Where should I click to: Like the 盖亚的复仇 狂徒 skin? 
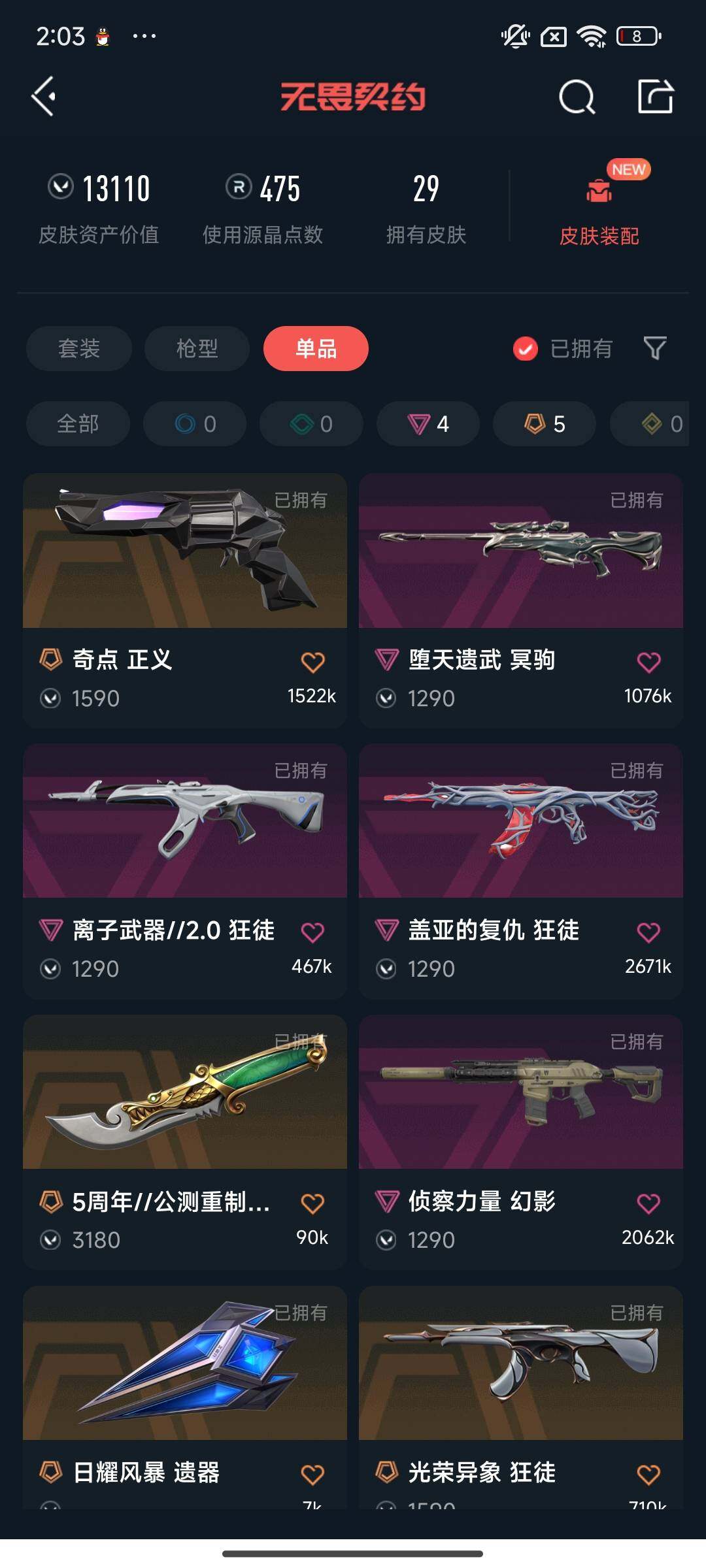pos(648,932)
